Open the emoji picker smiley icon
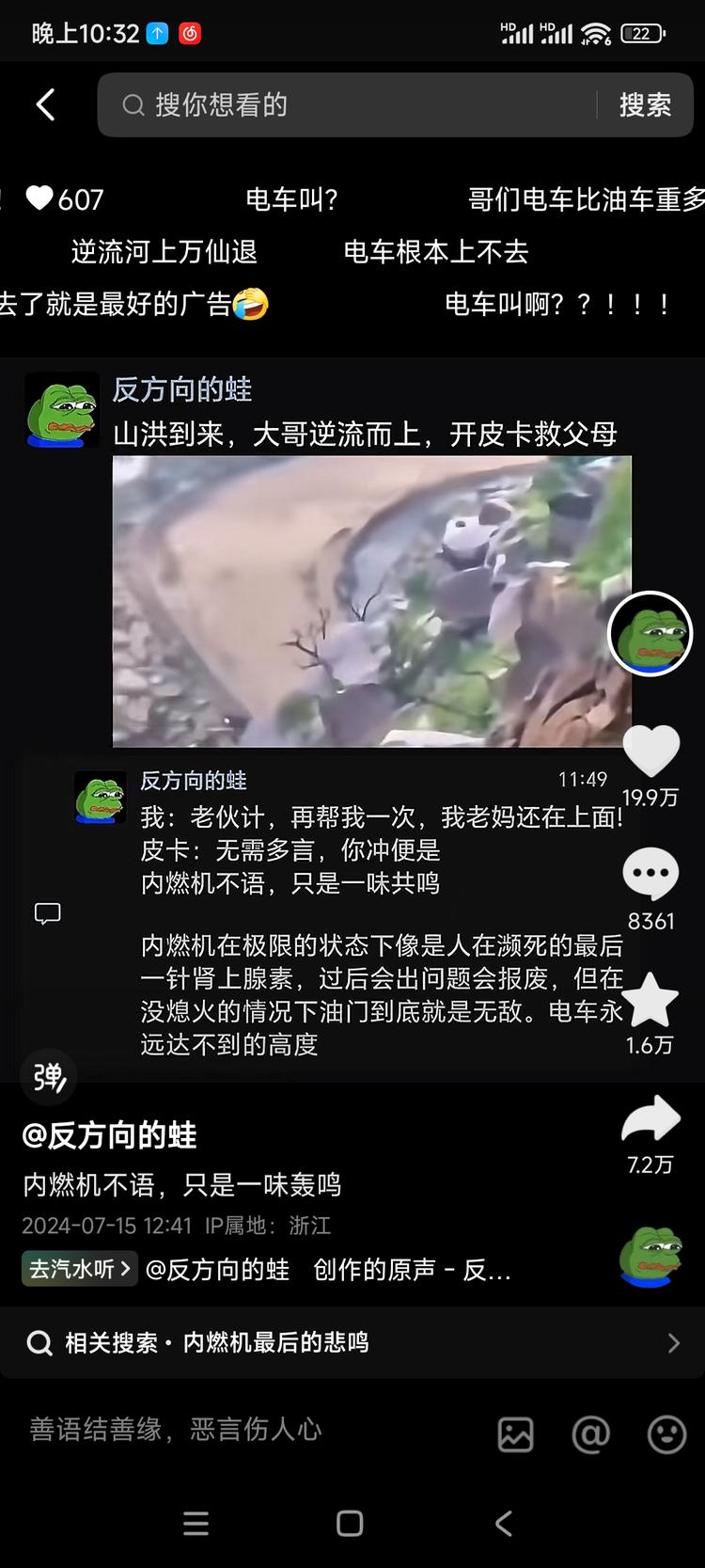 (666, 1434)
